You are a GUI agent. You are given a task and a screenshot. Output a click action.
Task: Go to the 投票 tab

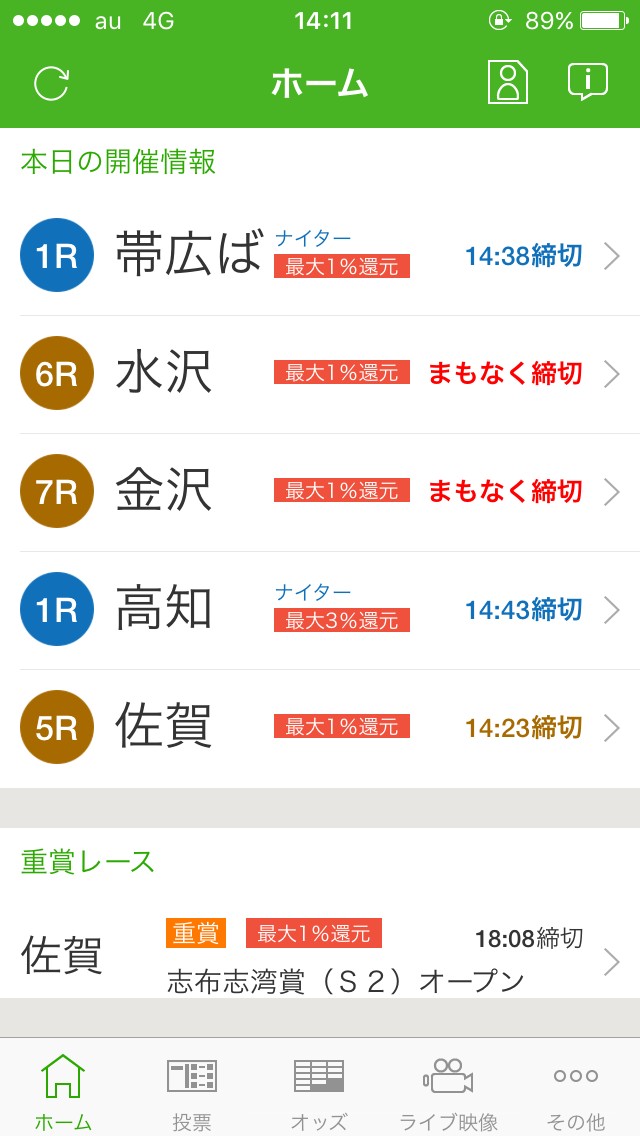pos(191,1090)
